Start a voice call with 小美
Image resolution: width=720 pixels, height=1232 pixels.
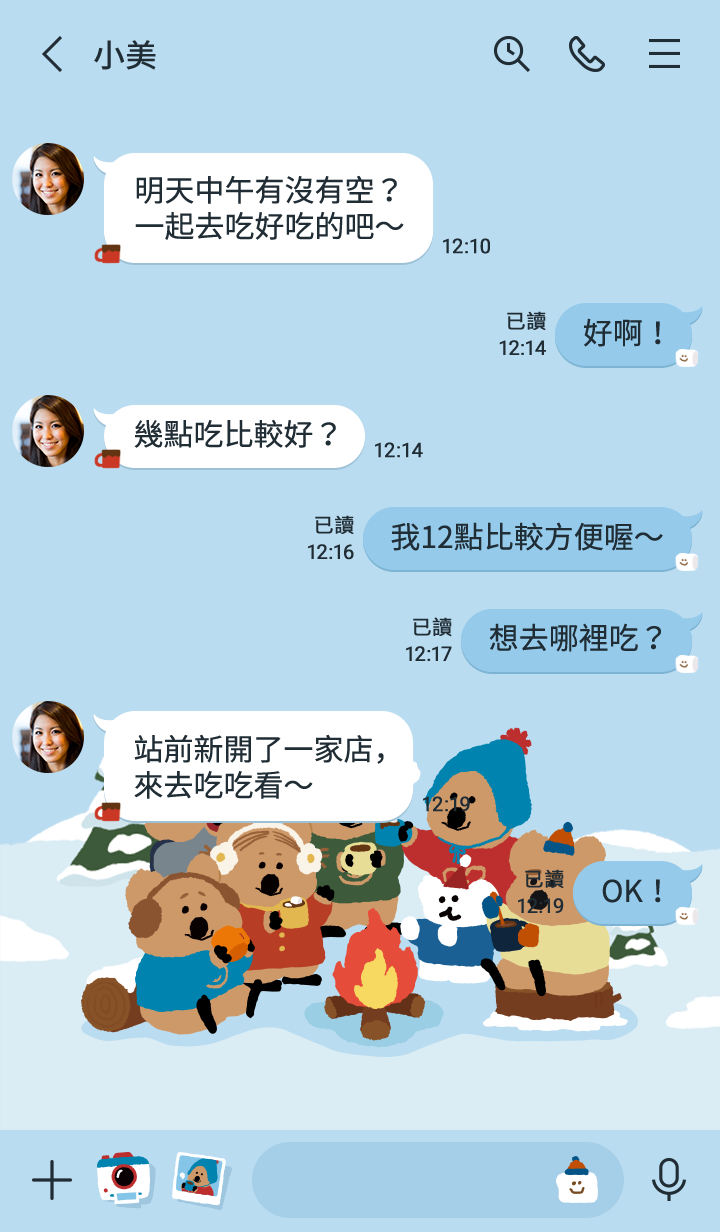coord(587,54)
